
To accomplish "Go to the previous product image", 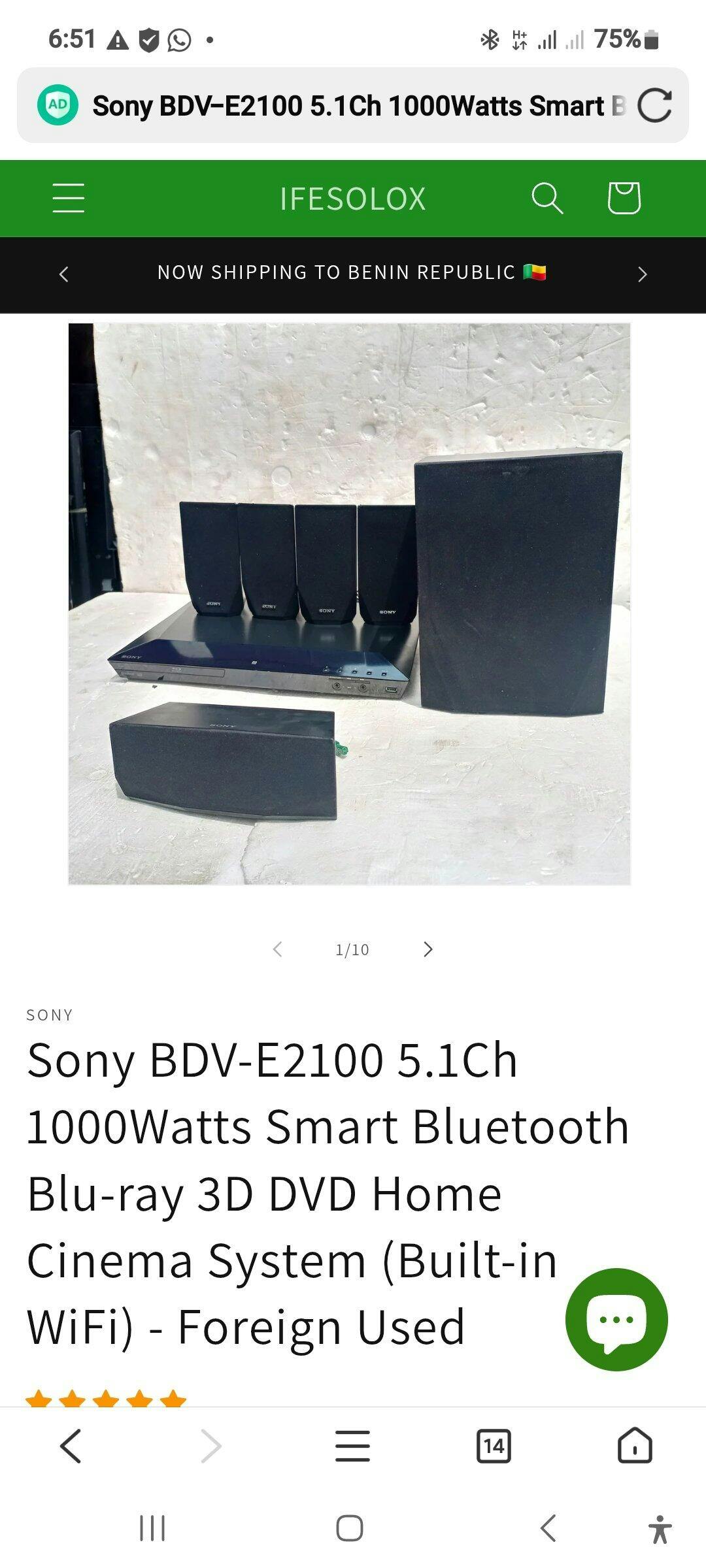I will [277, 949].
